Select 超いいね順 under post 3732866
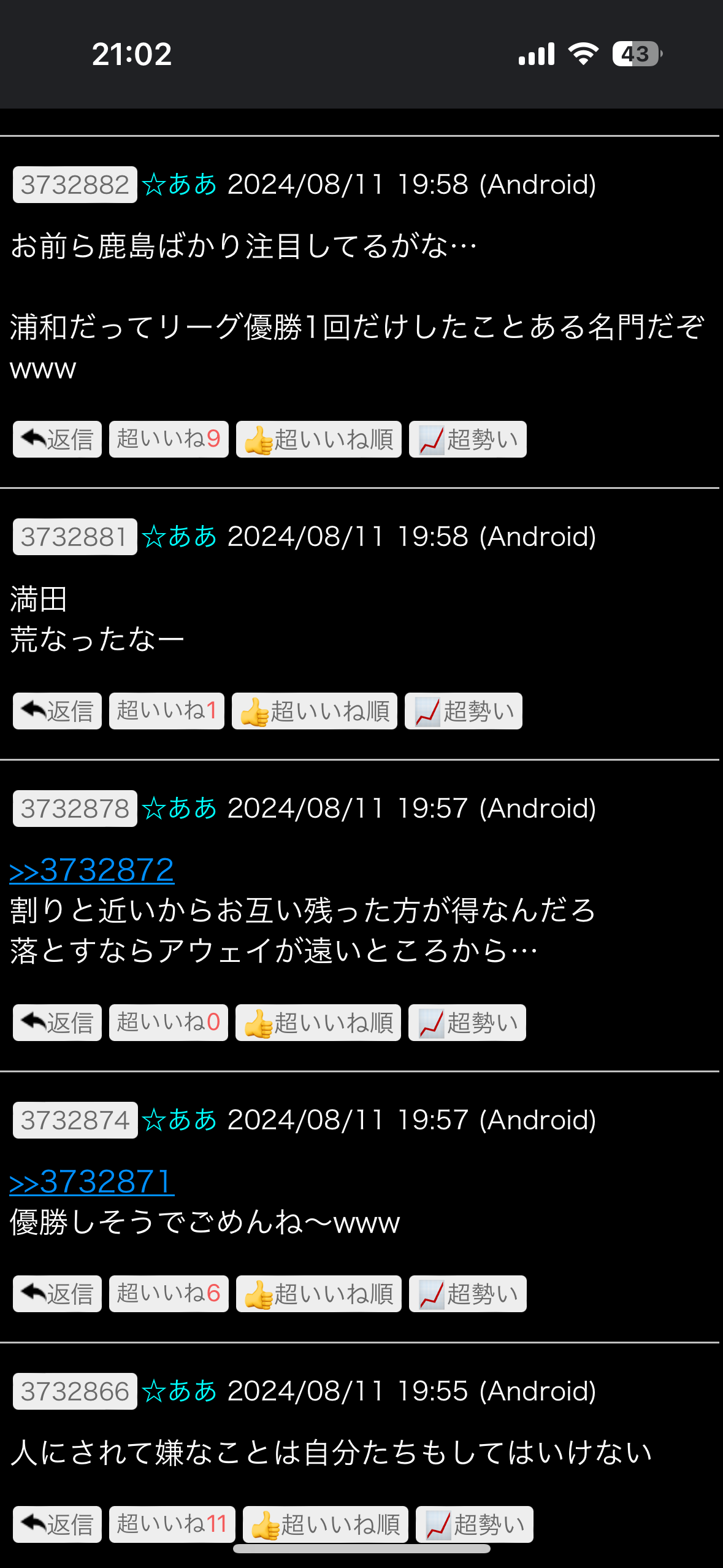723x1568 pixels. coord(325,1524)
